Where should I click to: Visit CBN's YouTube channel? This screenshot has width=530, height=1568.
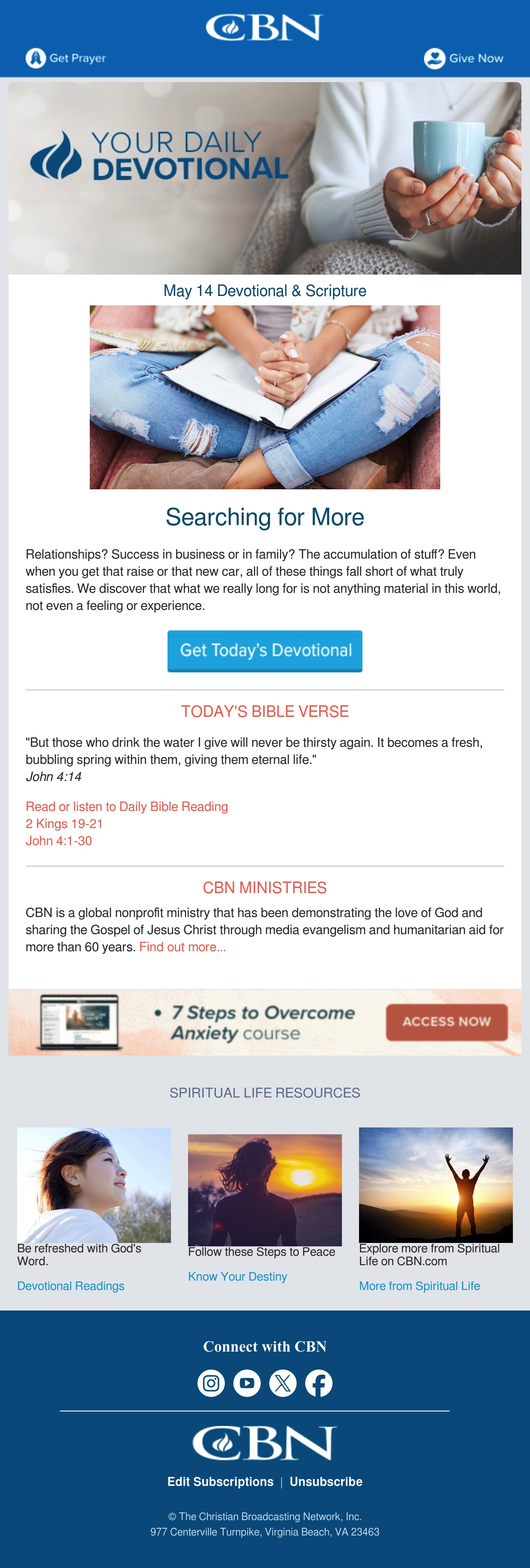coord(247,1383)
